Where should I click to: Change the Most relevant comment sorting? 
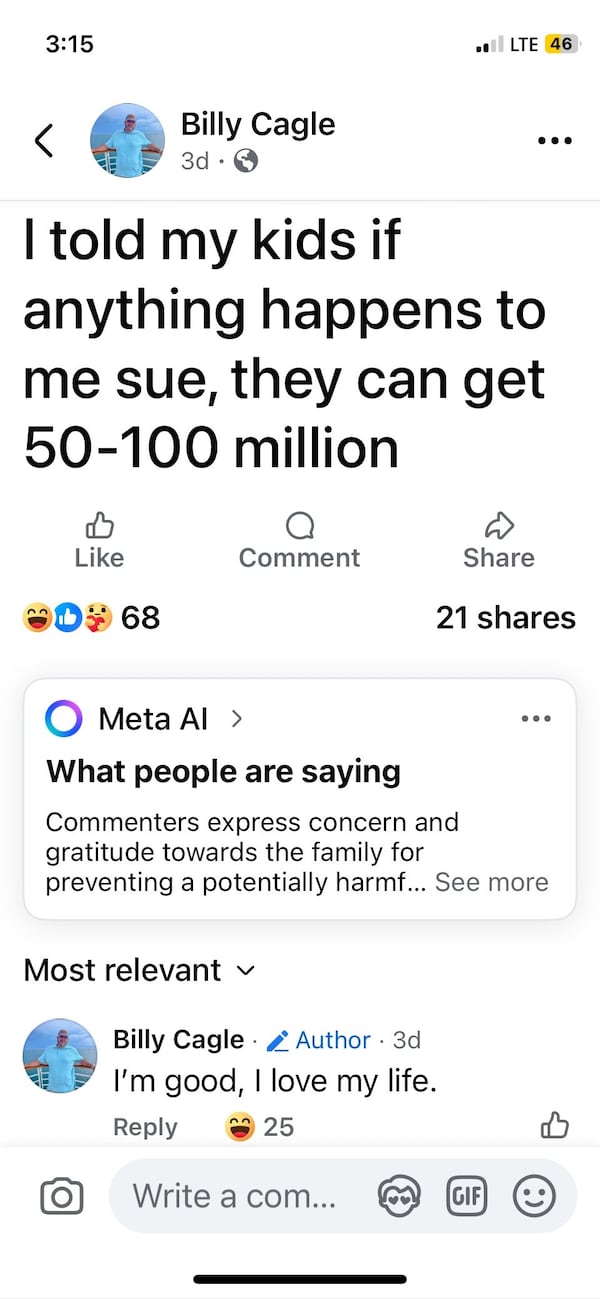click(x=139, y=969)
